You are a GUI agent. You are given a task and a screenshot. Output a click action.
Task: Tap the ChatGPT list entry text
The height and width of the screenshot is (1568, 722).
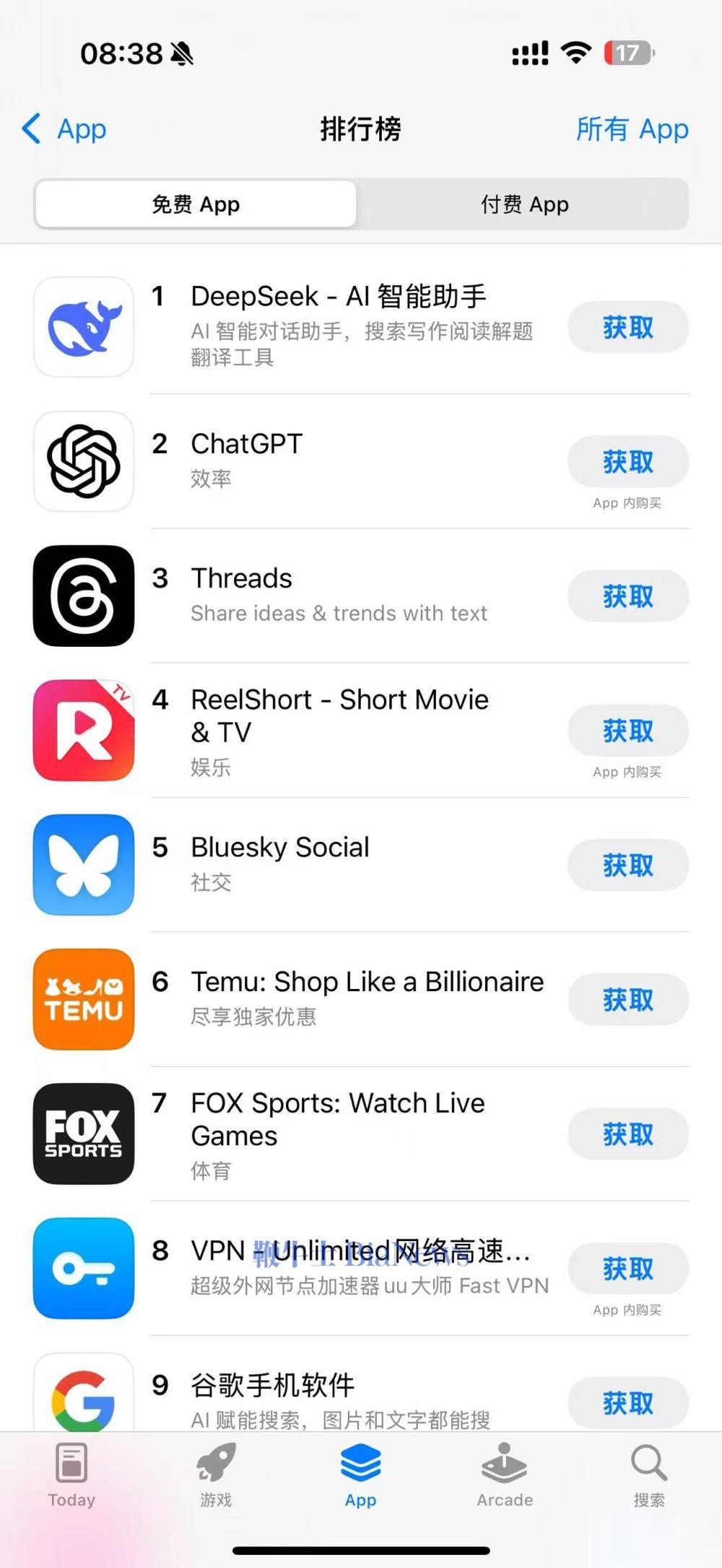click(246, 443)
